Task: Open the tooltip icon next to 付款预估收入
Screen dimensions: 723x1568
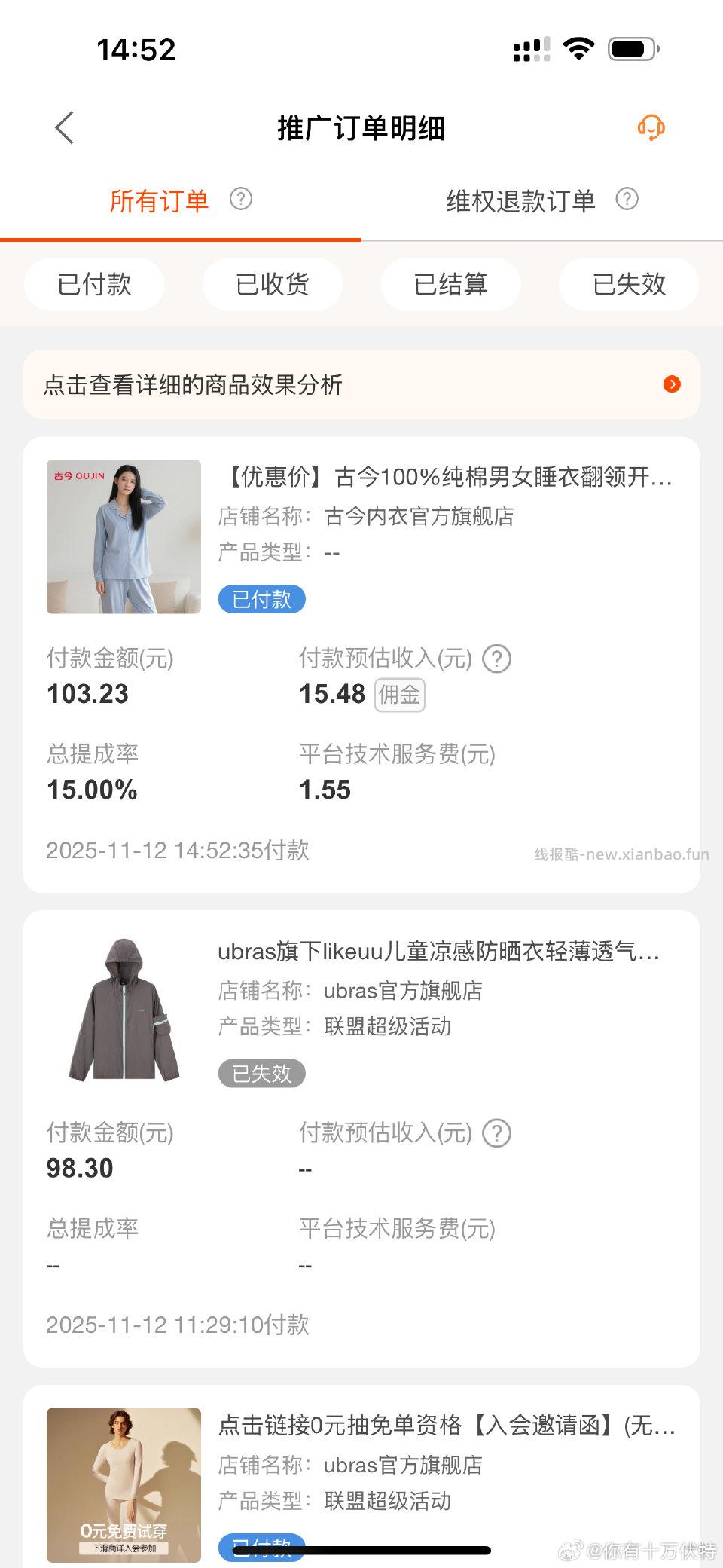Action: [x=496, y=659]
